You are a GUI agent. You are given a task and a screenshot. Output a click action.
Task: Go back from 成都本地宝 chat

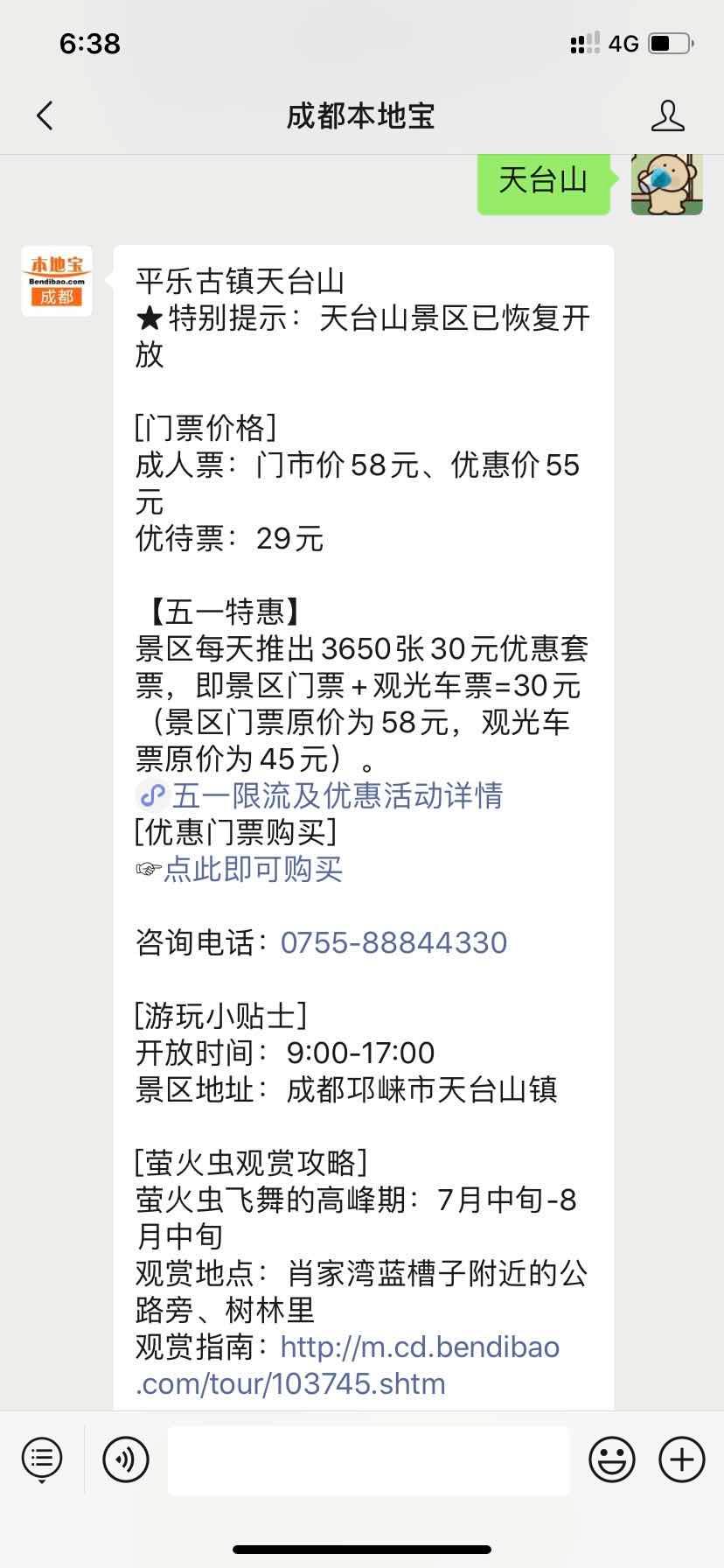(45, 115)
